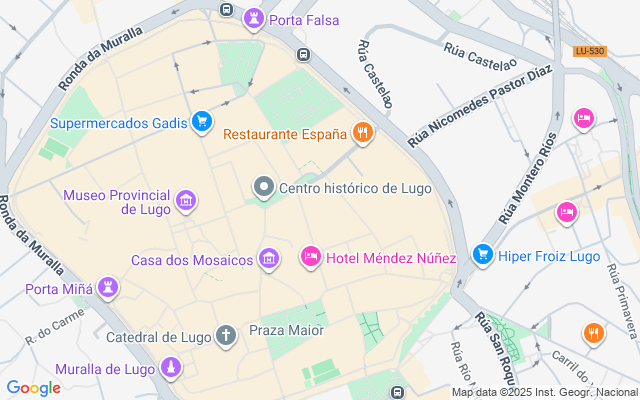Open the Museo Provincial de Lugo marker
This screenshot has width=640, height=400.
point(185,202)
